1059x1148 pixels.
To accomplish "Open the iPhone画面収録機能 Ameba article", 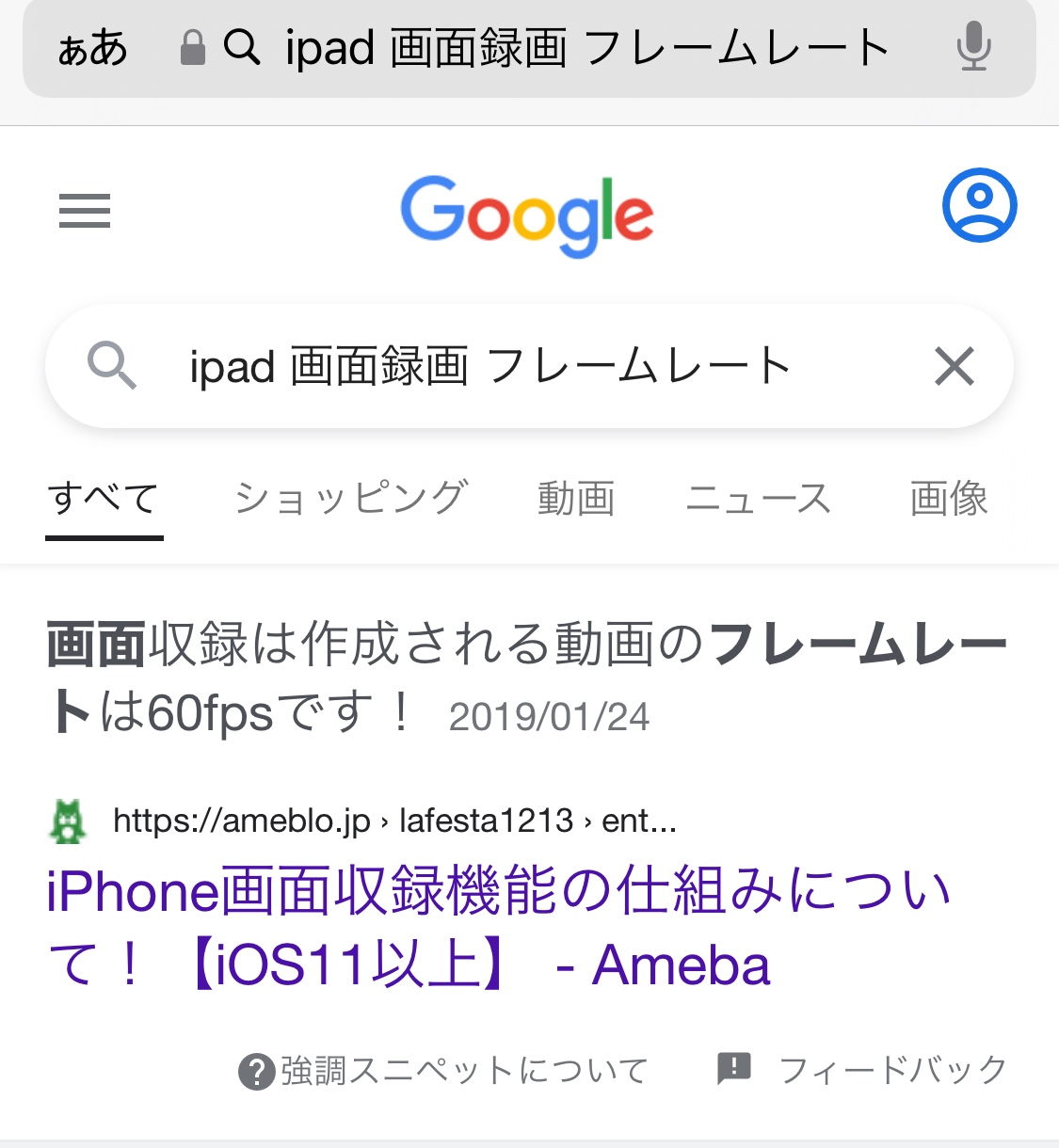I will tap(499, 928).
